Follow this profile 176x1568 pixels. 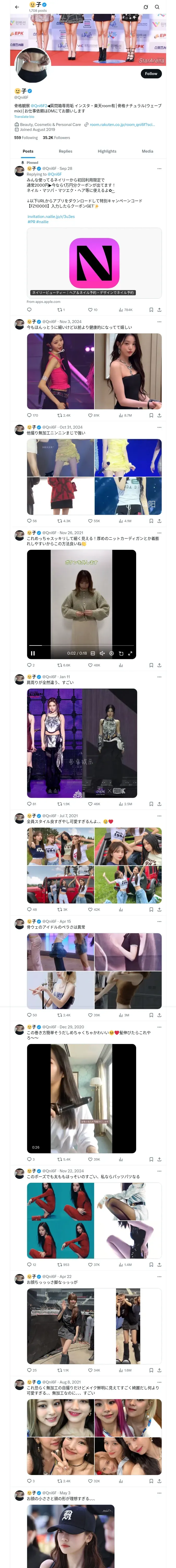coord(150,74)
